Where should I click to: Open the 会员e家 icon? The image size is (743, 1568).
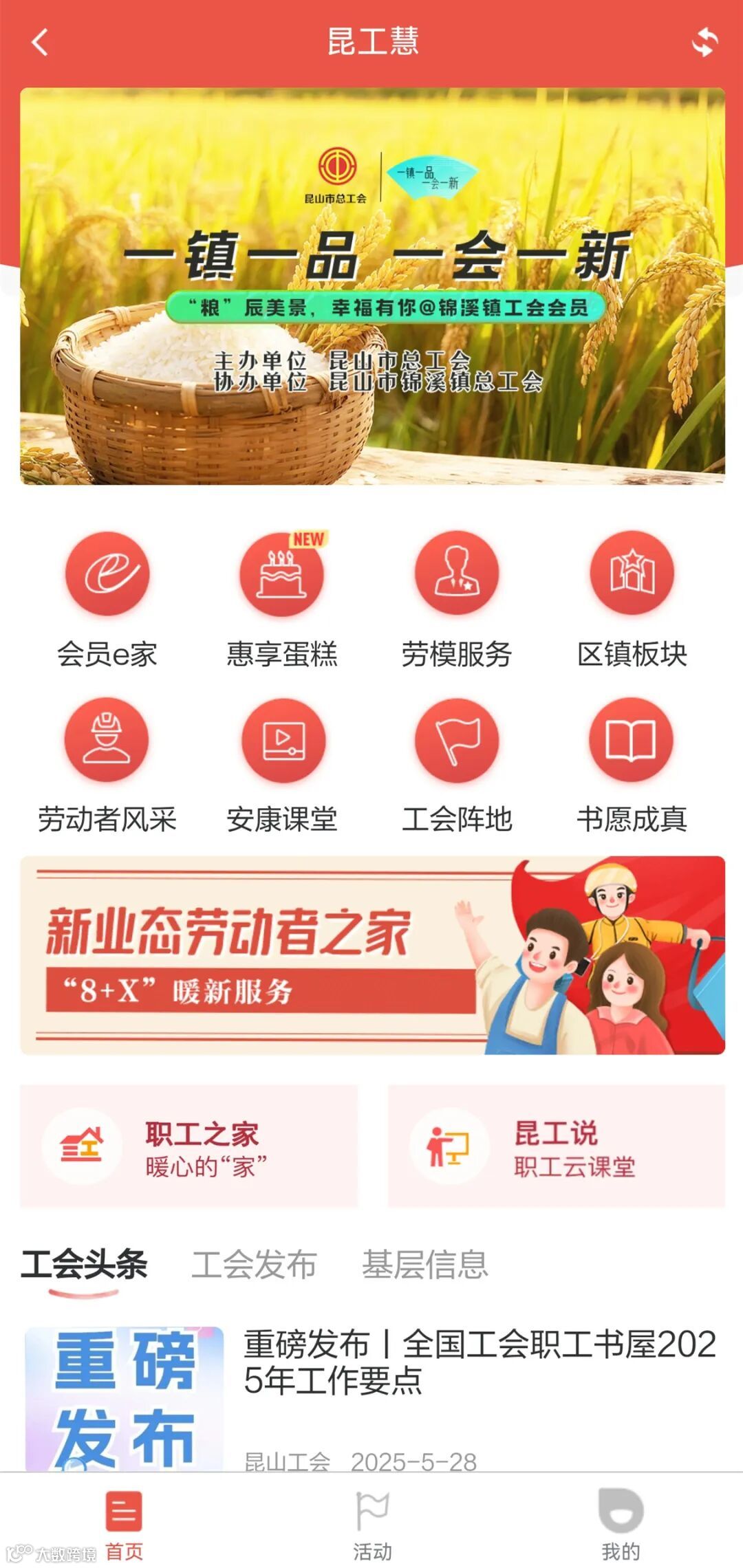[107, 578]
